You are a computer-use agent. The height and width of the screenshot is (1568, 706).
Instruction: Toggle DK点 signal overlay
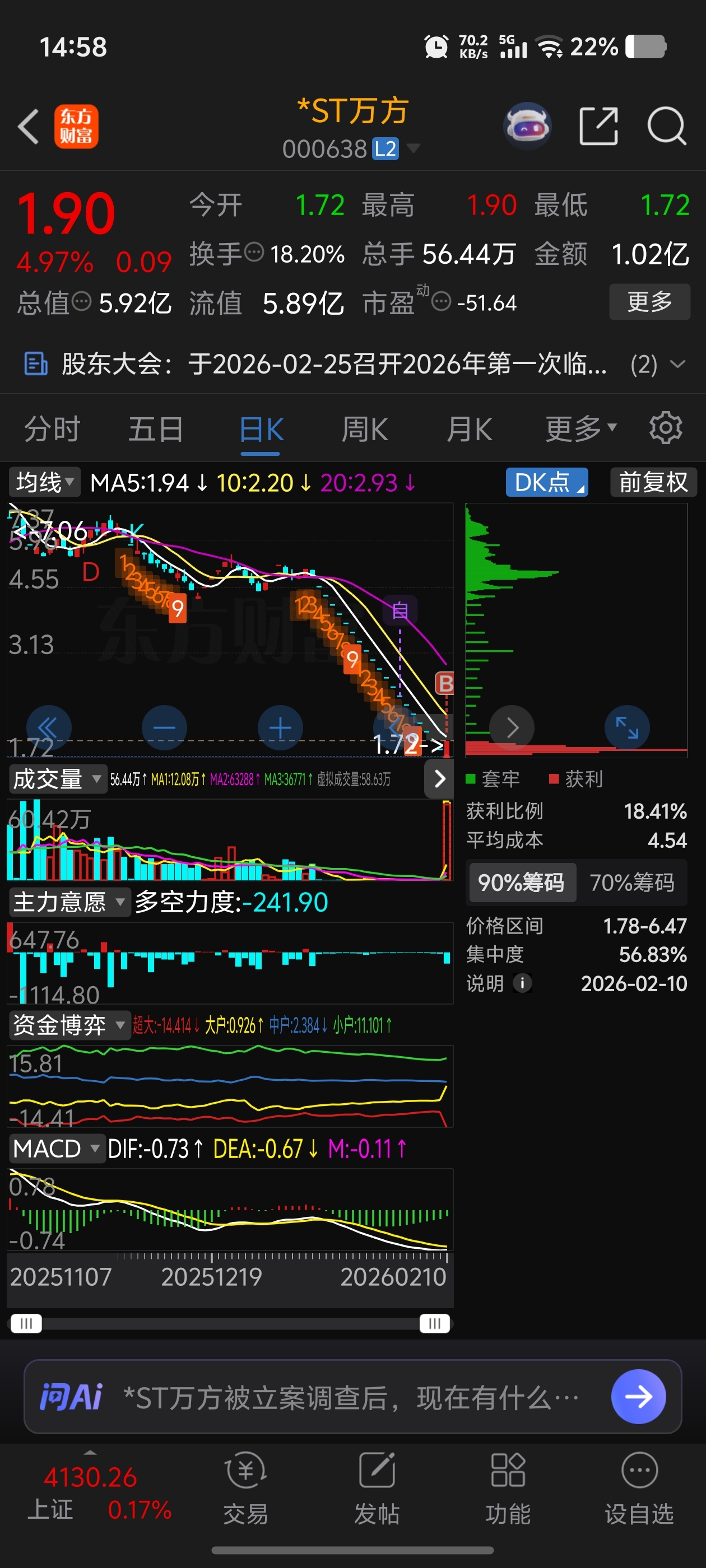coord(545,482)
